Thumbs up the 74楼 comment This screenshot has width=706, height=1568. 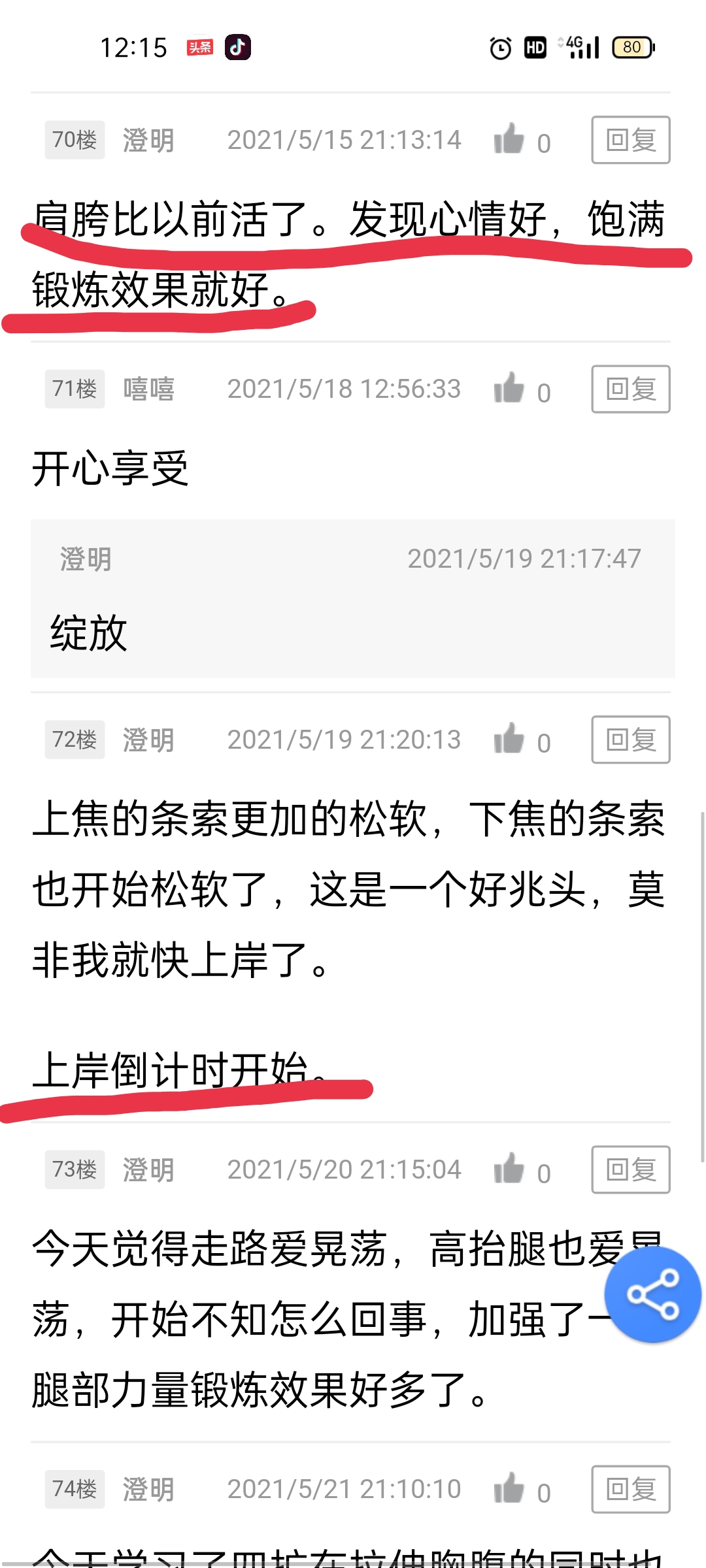pyautogui.click(x=509, y=1488)
